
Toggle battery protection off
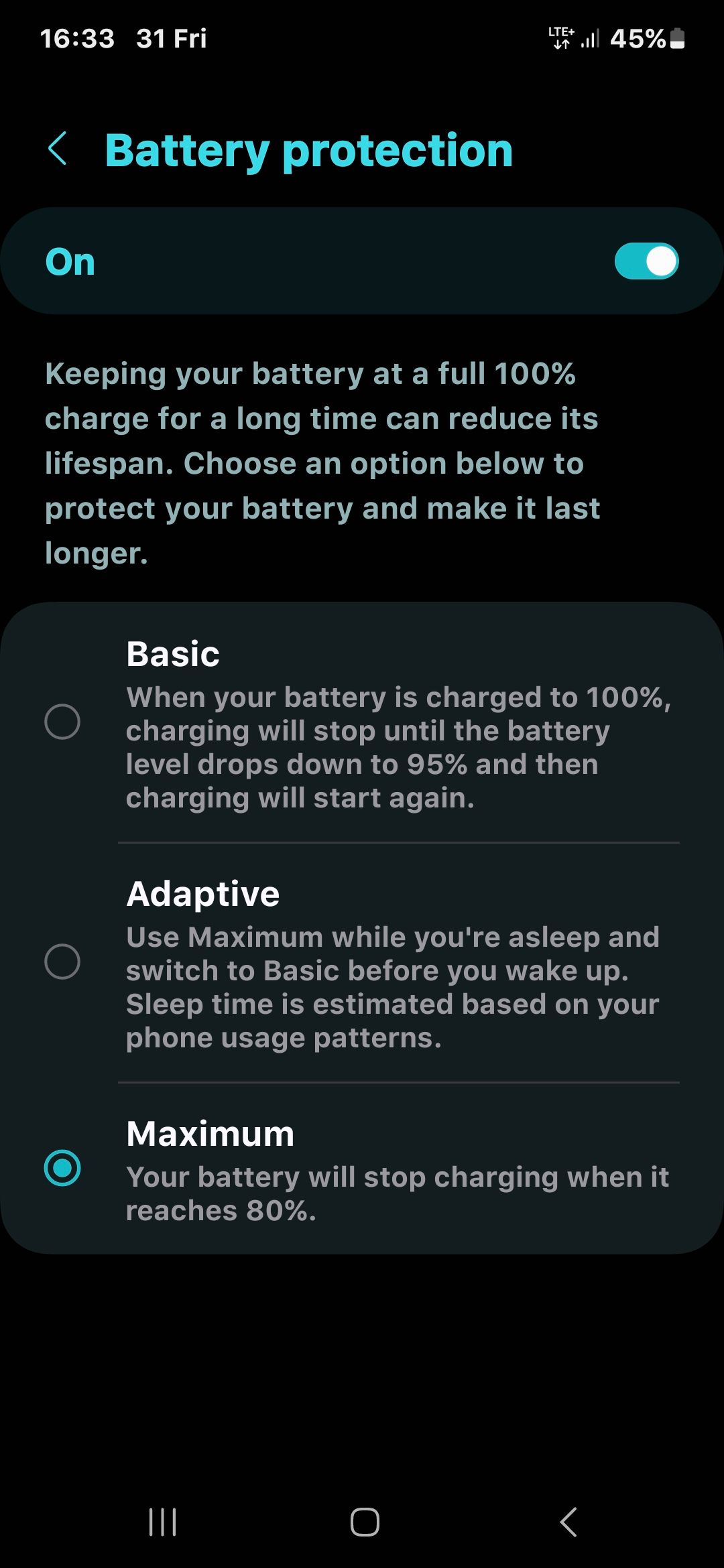coord(646,260)
